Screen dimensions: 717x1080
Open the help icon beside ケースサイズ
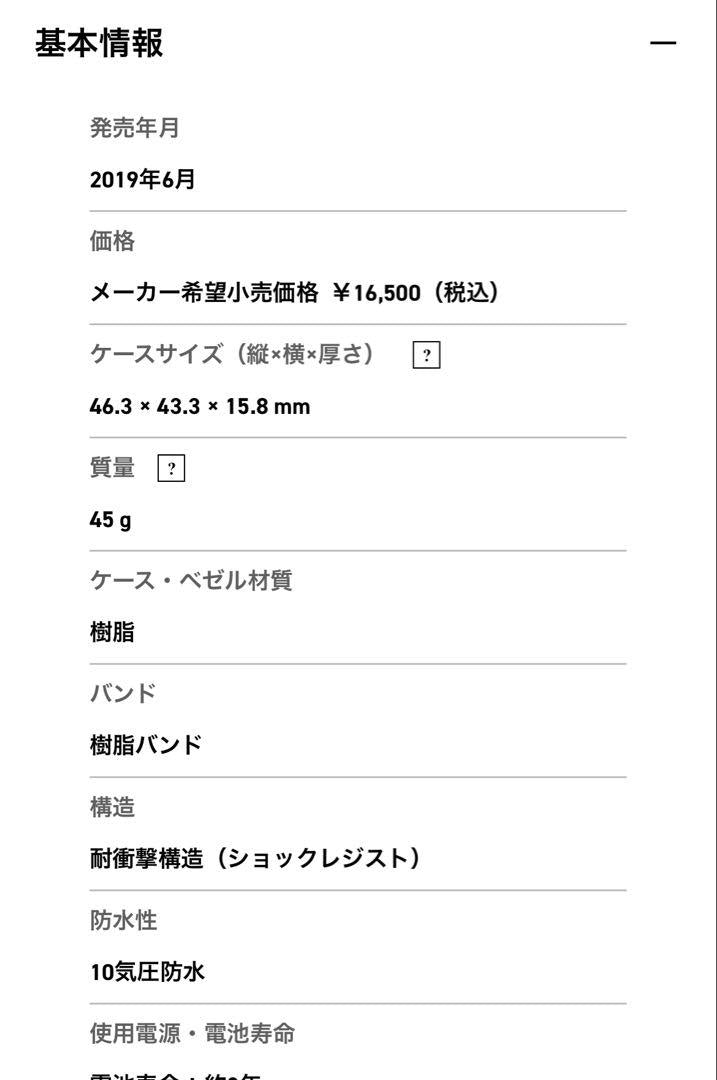(427, 356)
